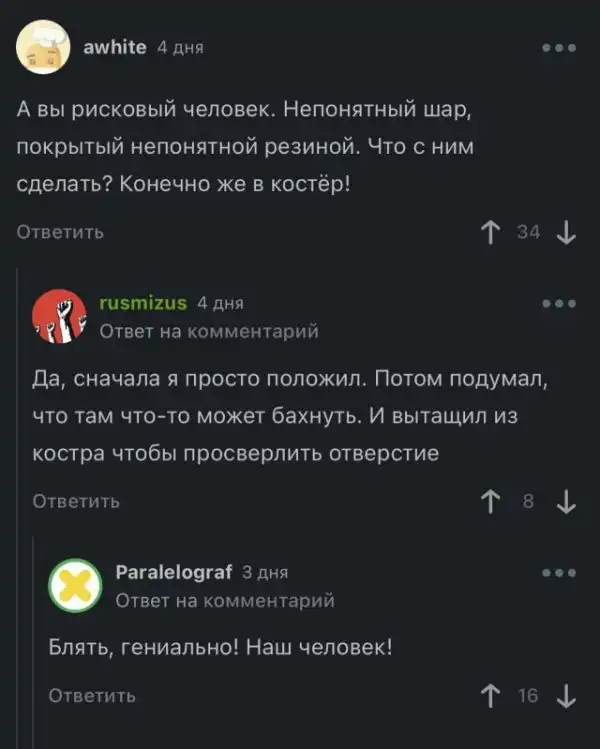Open the overflow menu on awhite's comment

tap(557, 47)
